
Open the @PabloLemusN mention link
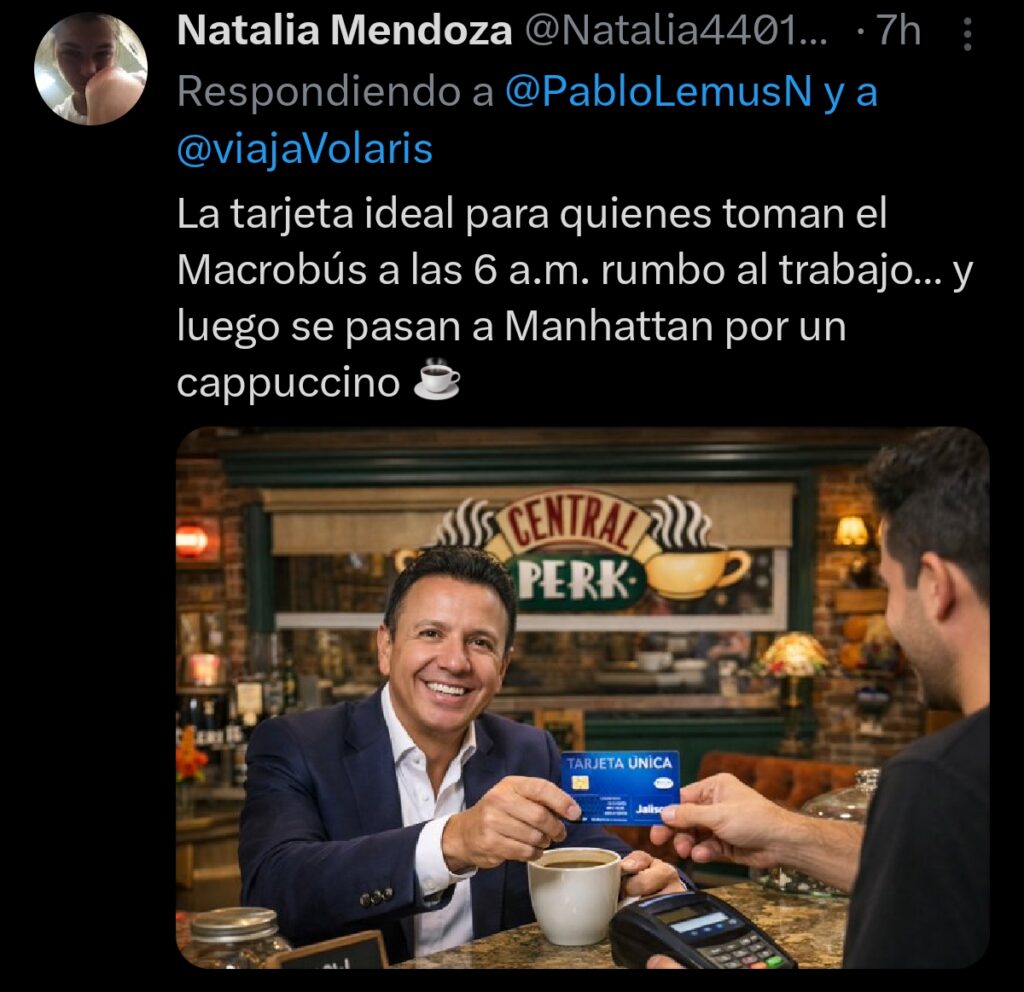coord(659,93)
